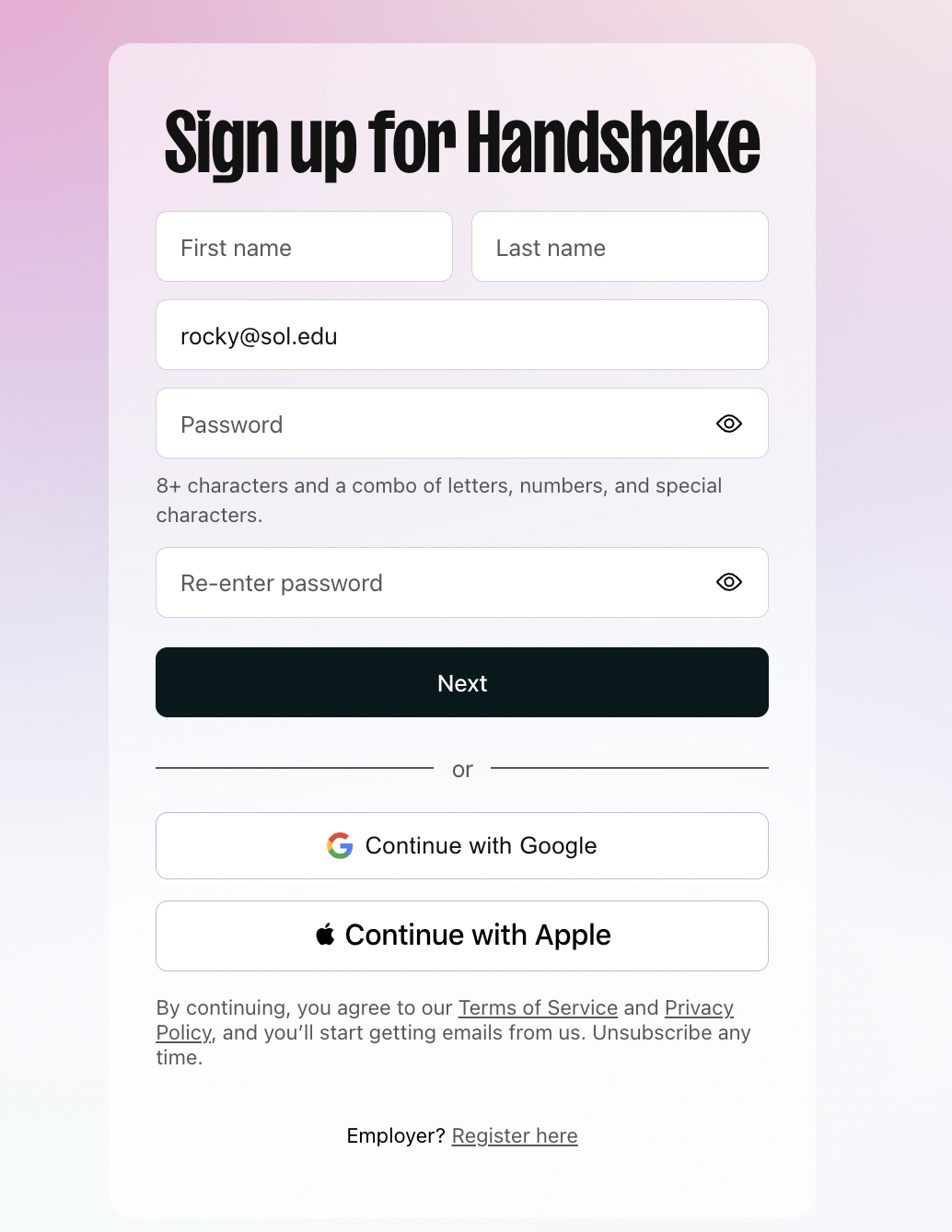Show the password with the eye icon
The image size is (952, 1232).
[x=728, y=424]
